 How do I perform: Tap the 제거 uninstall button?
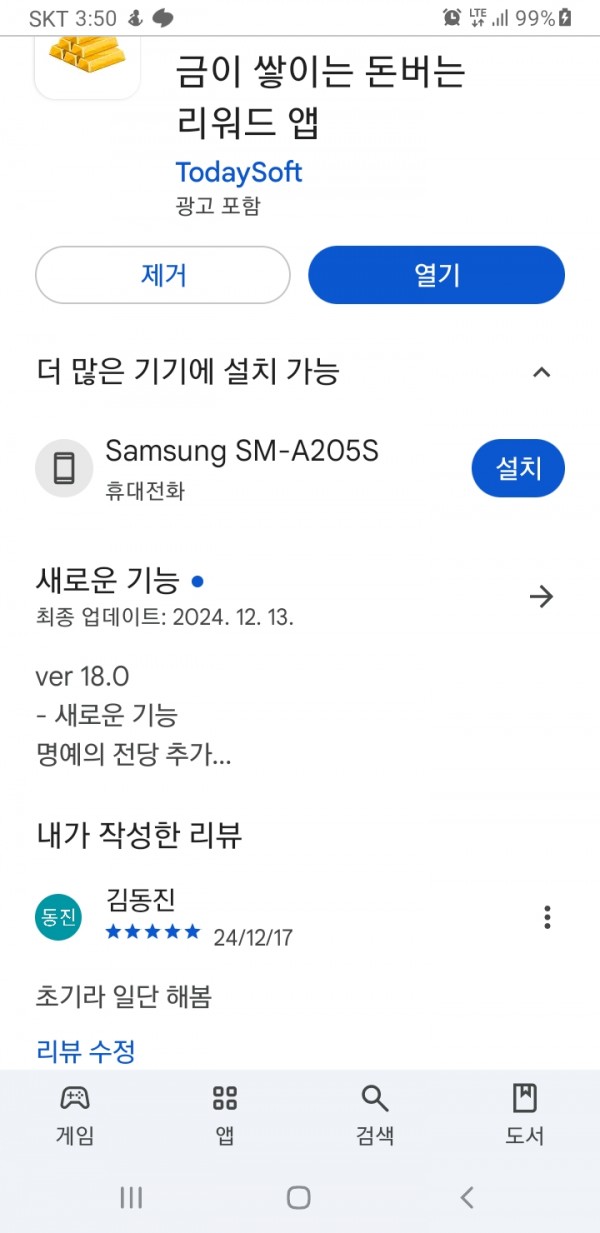[x=163, y=275]
